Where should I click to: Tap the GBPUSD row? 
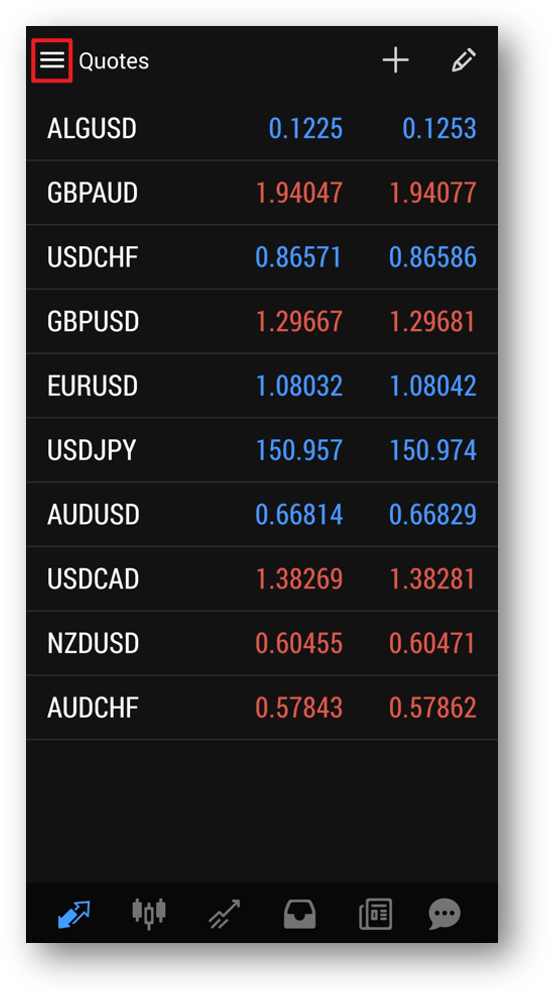(x=261, y=321)
